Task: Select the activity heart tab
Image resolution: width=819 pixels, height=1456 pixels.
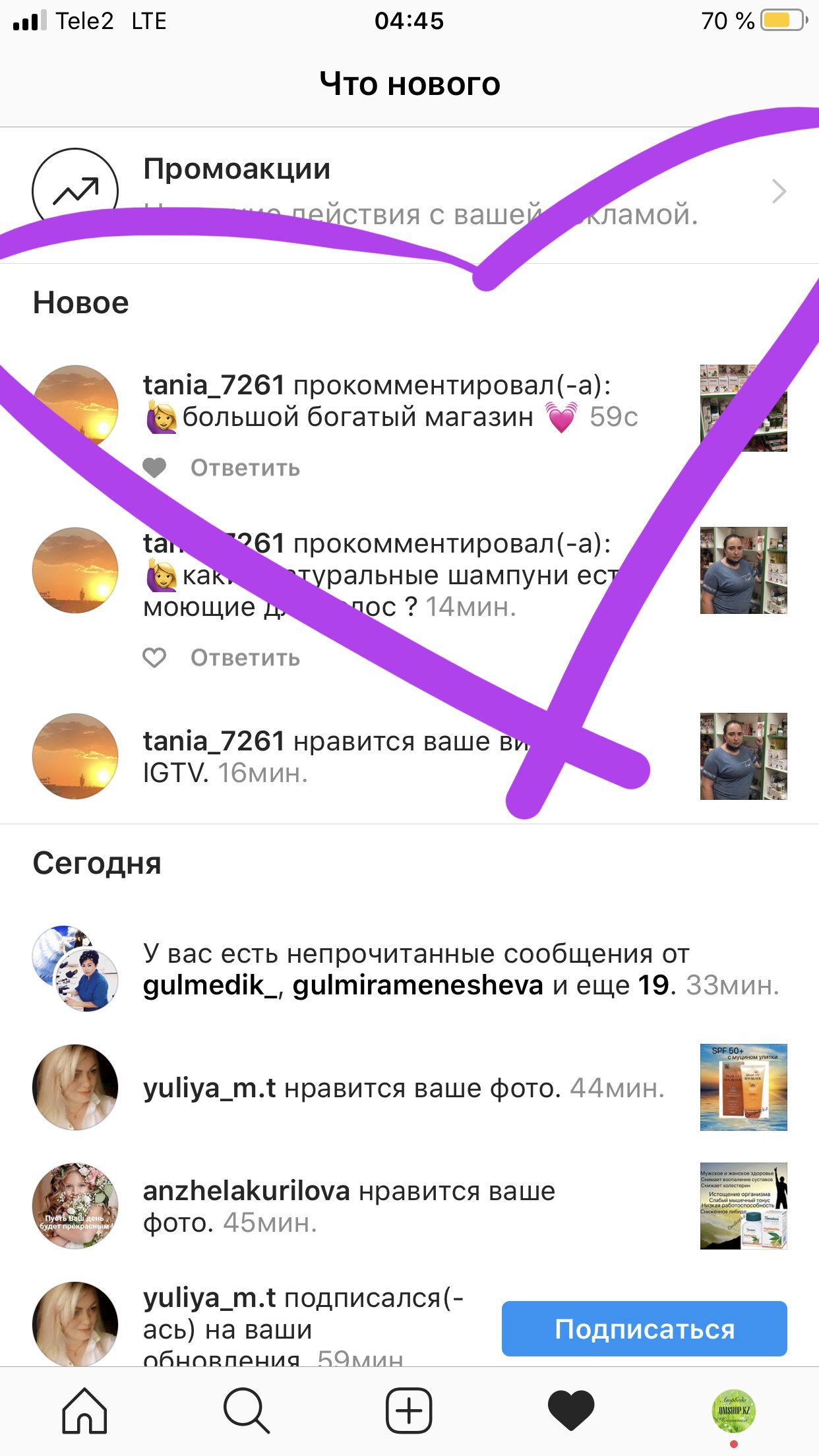Action: click(571, 1411)
